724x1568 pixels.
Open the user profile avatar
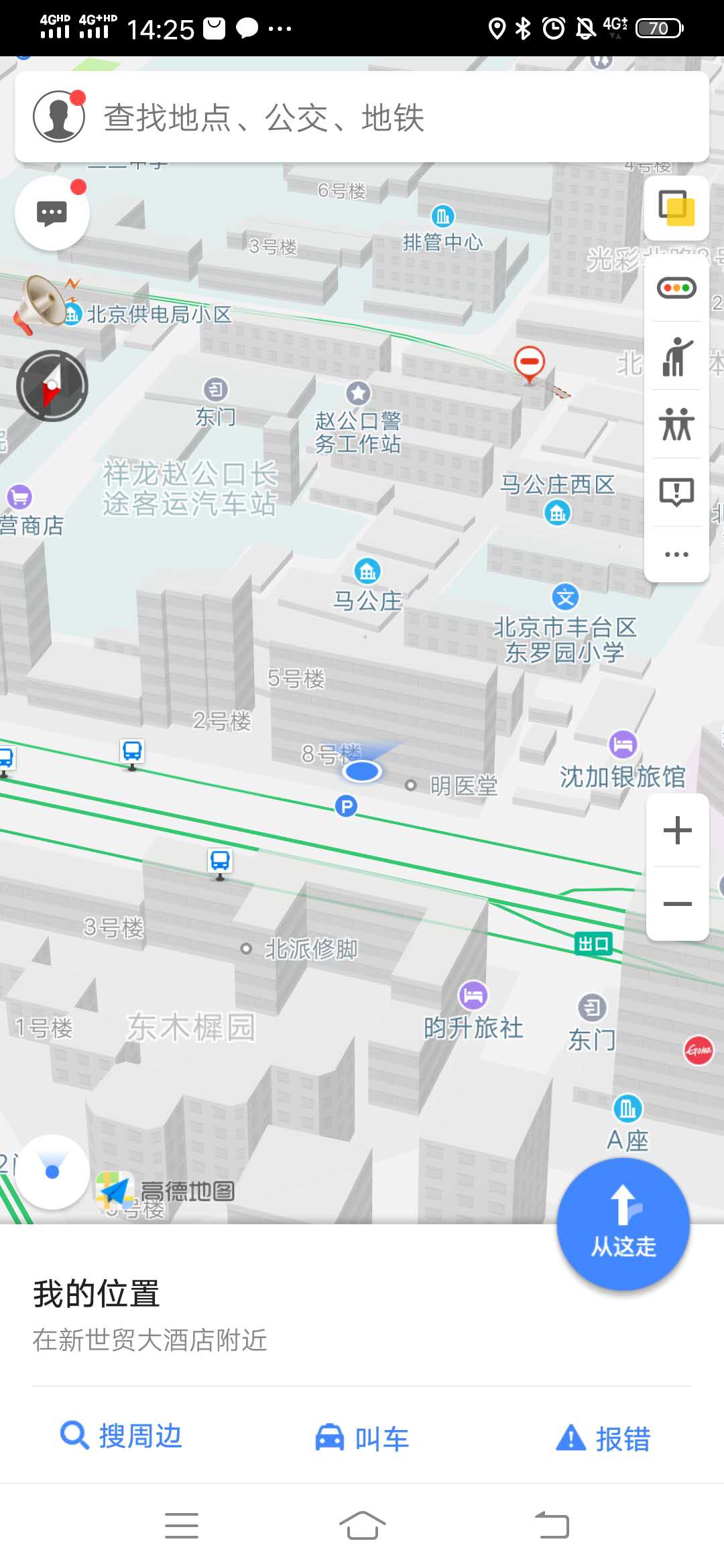(59, 117)
